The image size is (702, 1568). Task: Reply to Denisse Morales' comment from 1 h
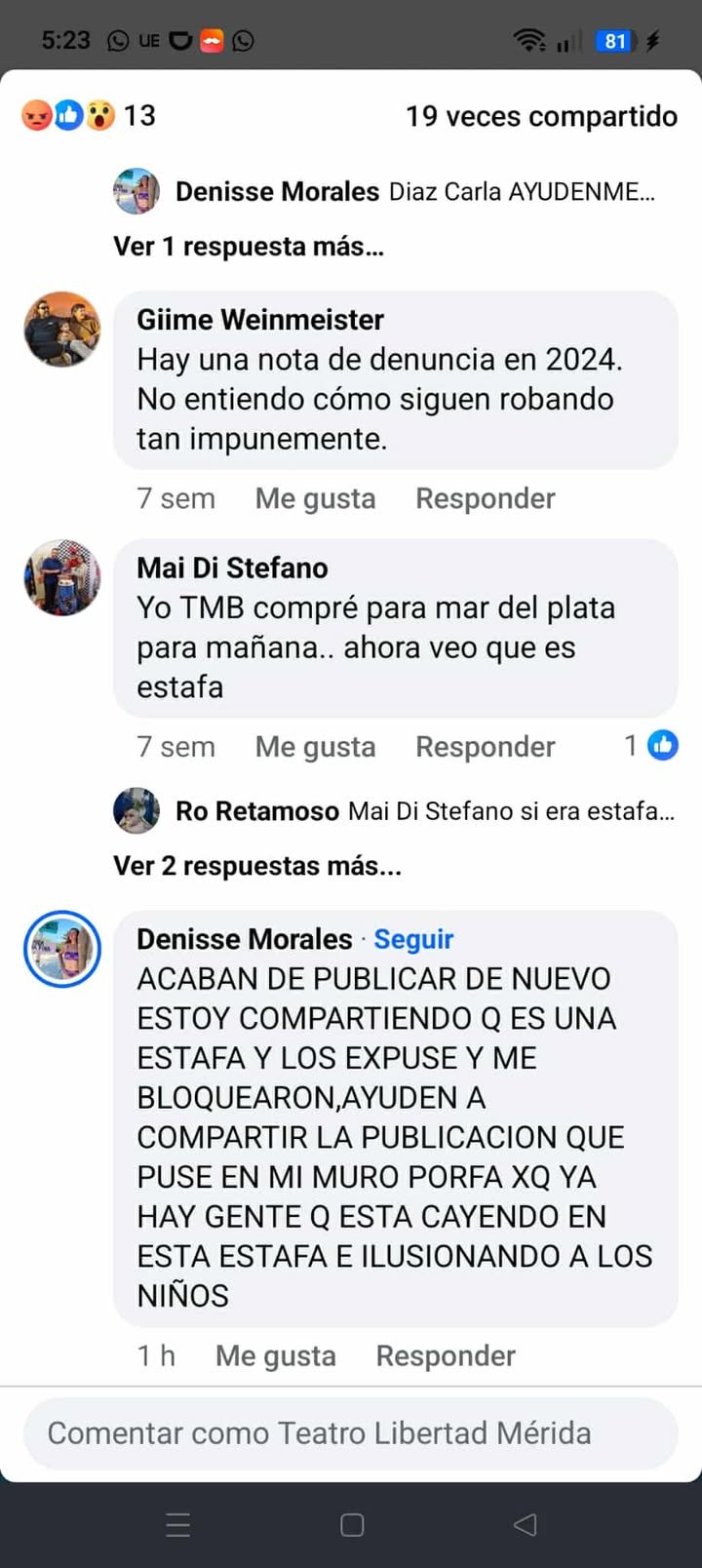click(446, 1356)
